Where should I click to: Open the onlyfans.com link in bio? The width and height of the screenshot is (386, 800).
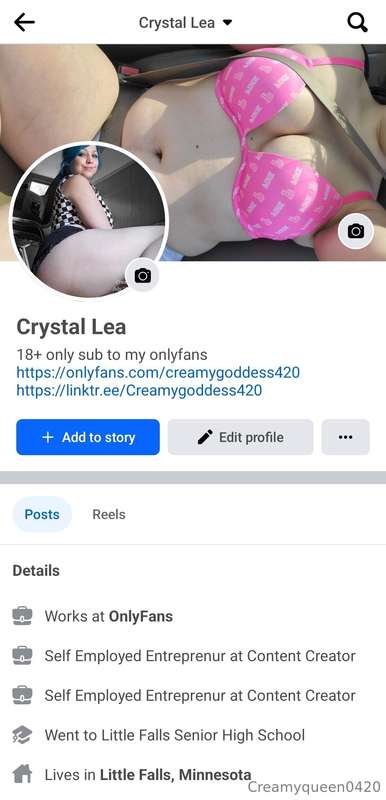coord(158,372)
